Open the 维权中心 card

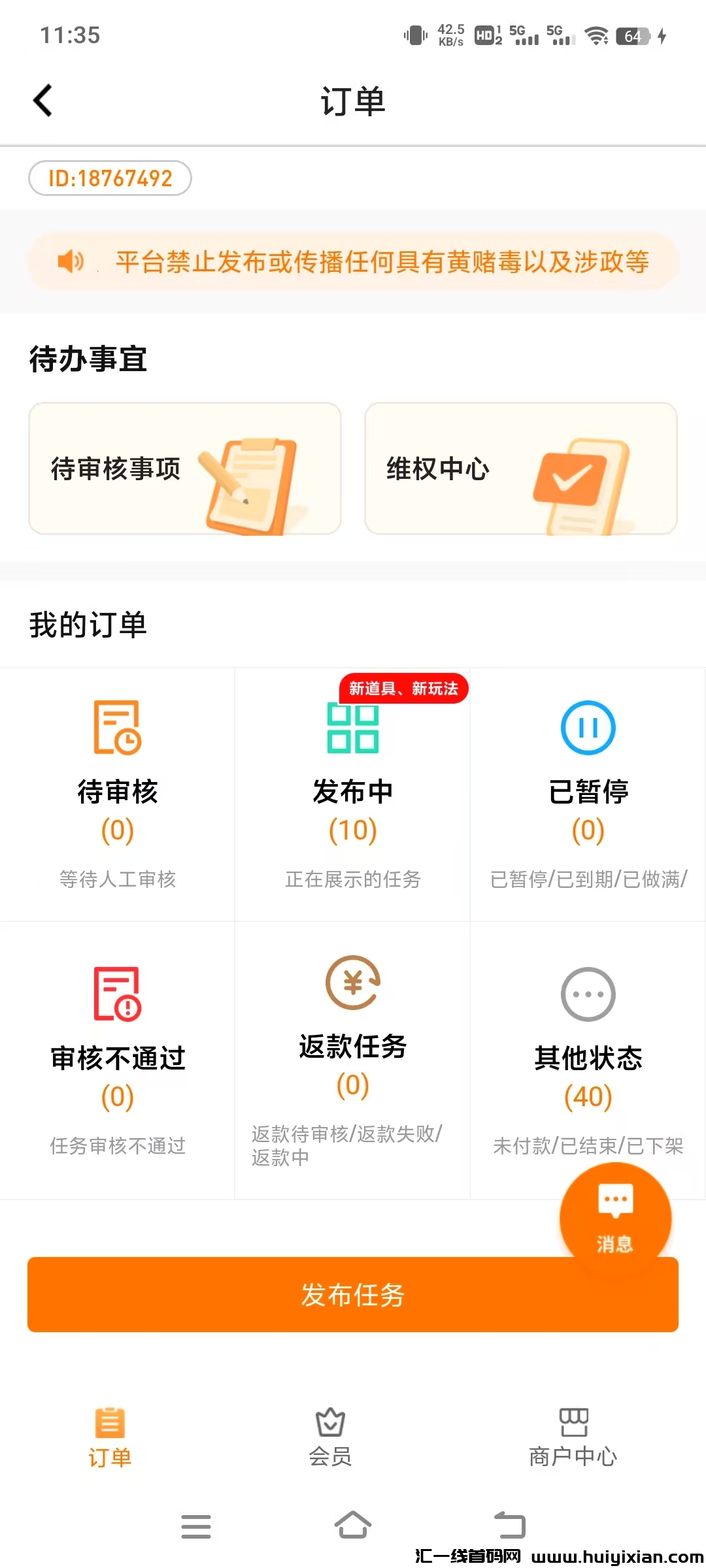point(520,468)
